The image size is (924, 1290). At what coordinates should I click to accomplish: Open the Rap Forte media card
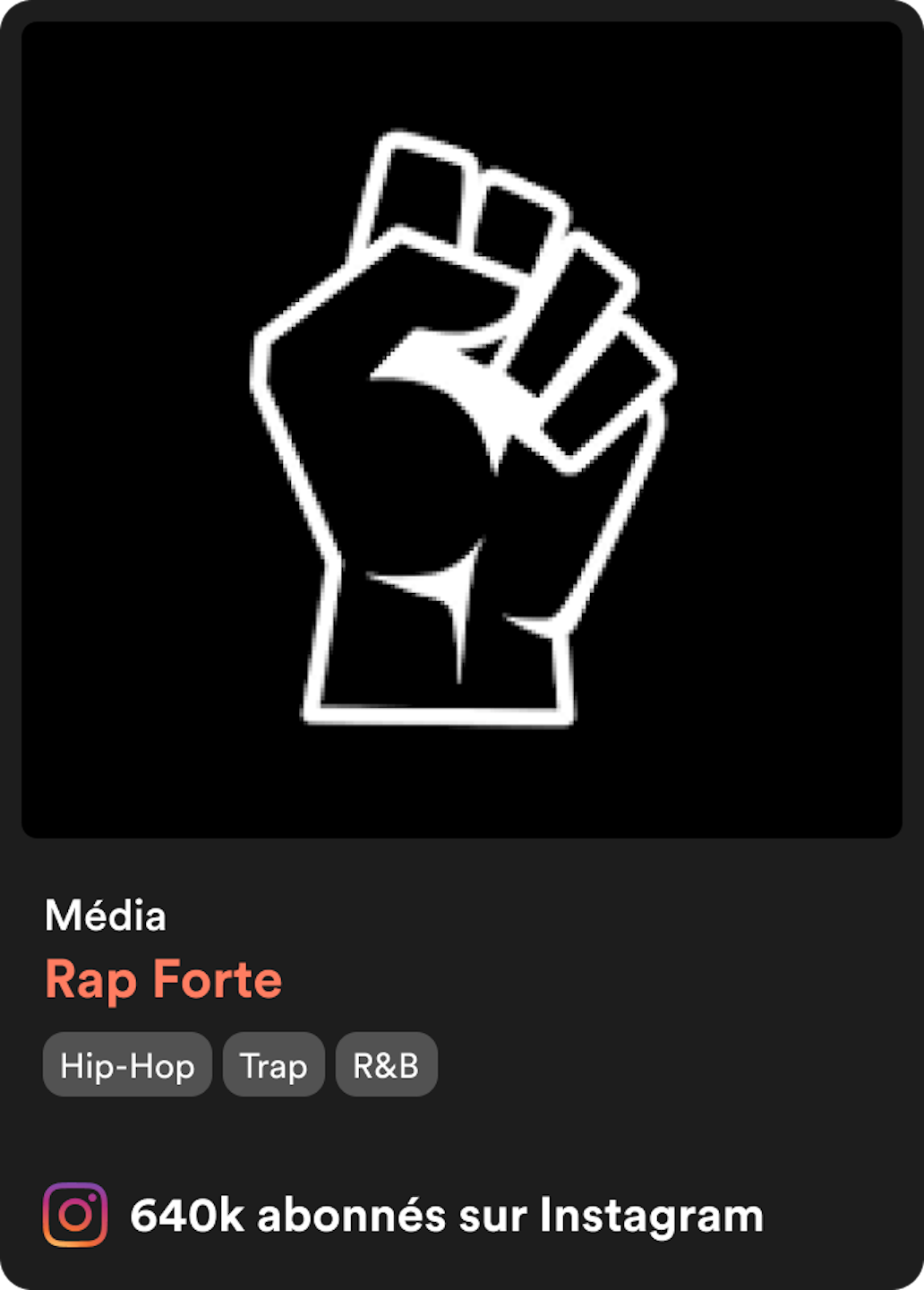164,979
